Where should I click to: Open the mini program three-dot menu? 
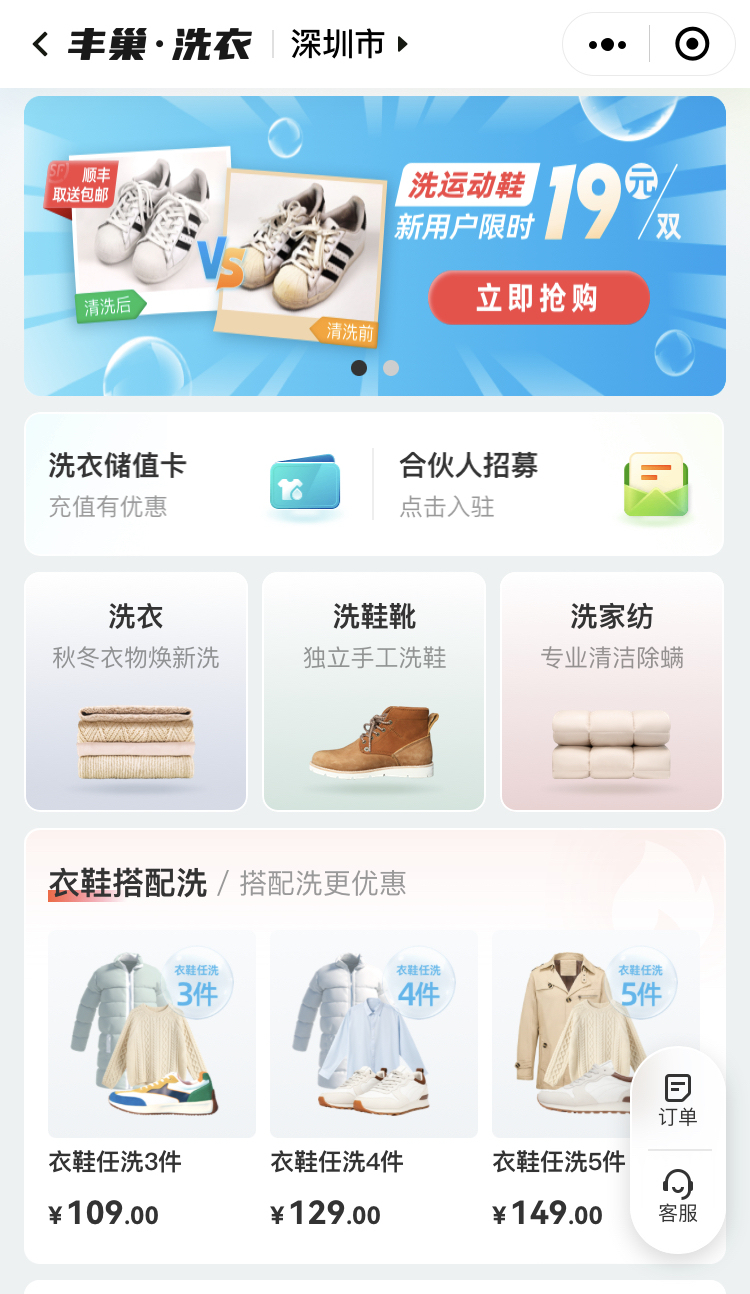(607, 45)
